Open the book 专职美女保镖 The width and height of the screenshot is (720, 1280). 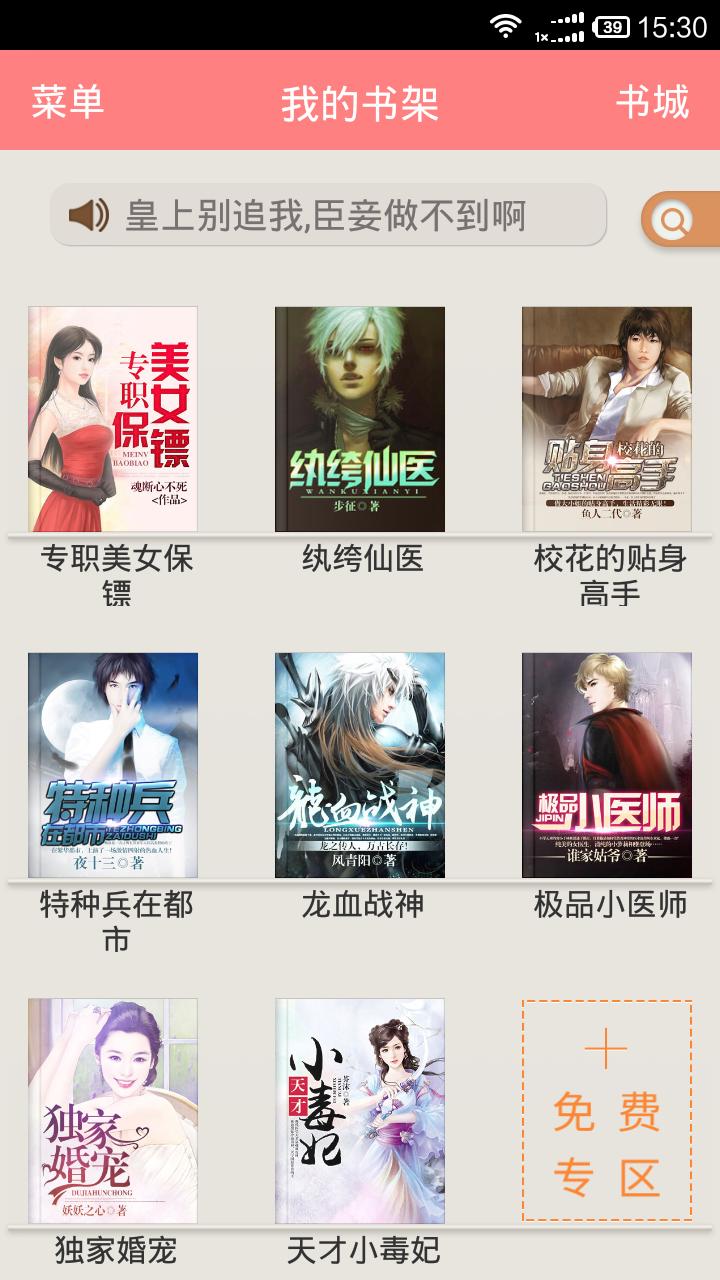click(x=113, y=419)
